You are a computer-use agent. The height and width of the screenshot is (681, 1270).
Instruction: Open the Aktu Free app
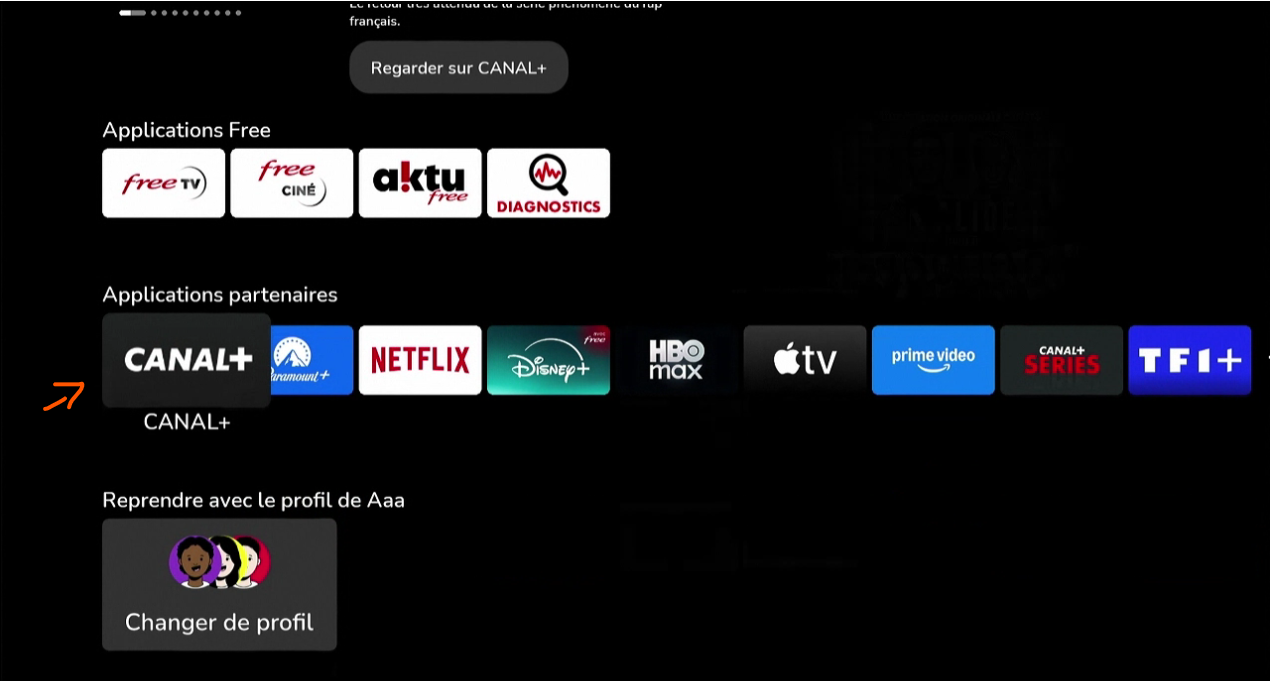tap(420, 183)
